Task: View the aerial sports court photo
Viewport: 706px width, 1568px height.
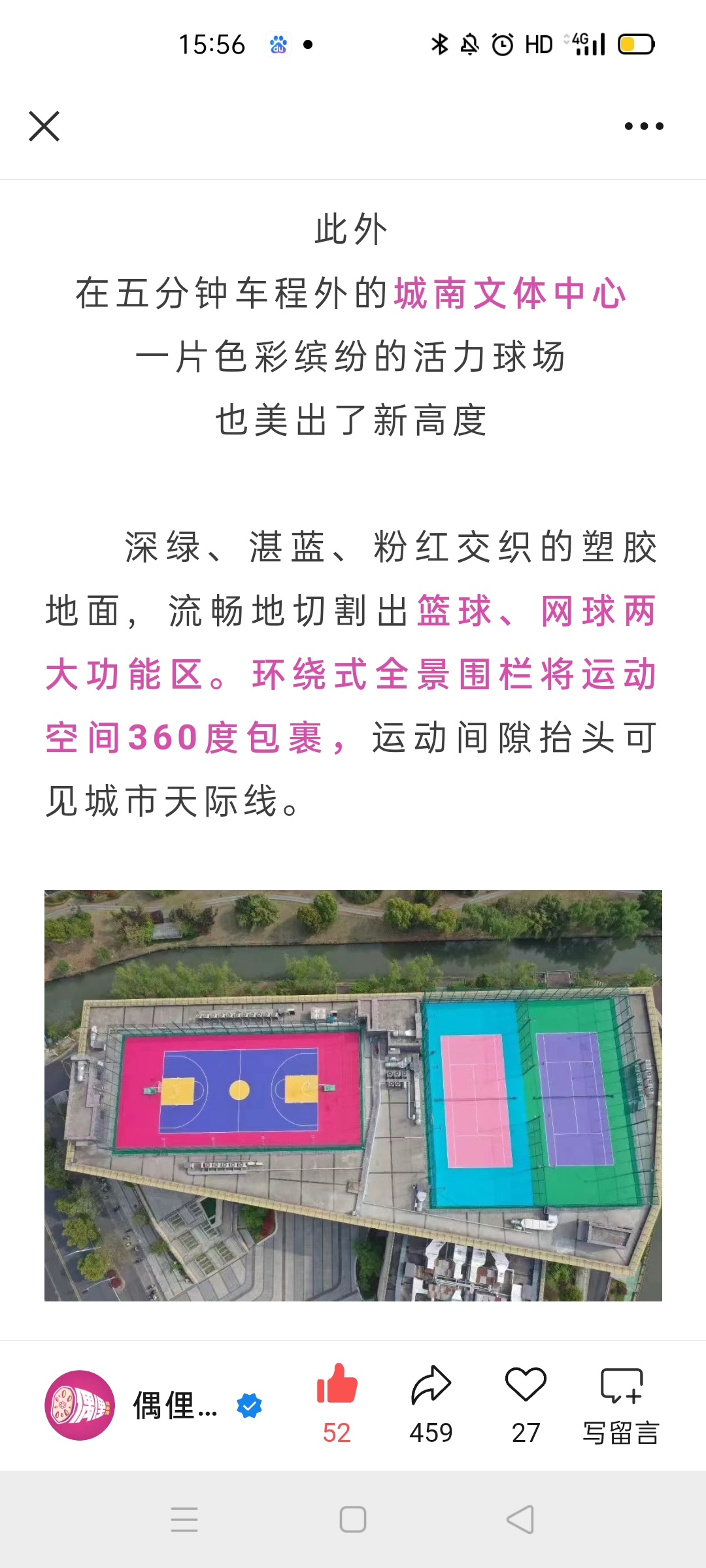Action: [353, 1095]
